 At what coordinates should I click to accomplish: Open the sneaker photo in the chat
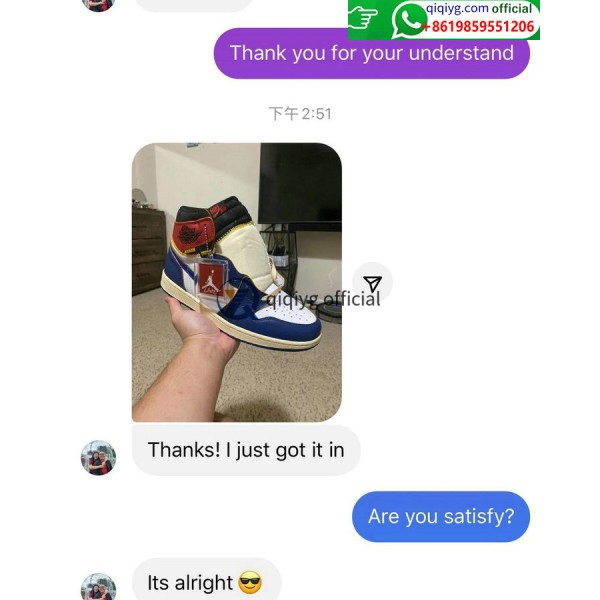click(x=237, y=282)
